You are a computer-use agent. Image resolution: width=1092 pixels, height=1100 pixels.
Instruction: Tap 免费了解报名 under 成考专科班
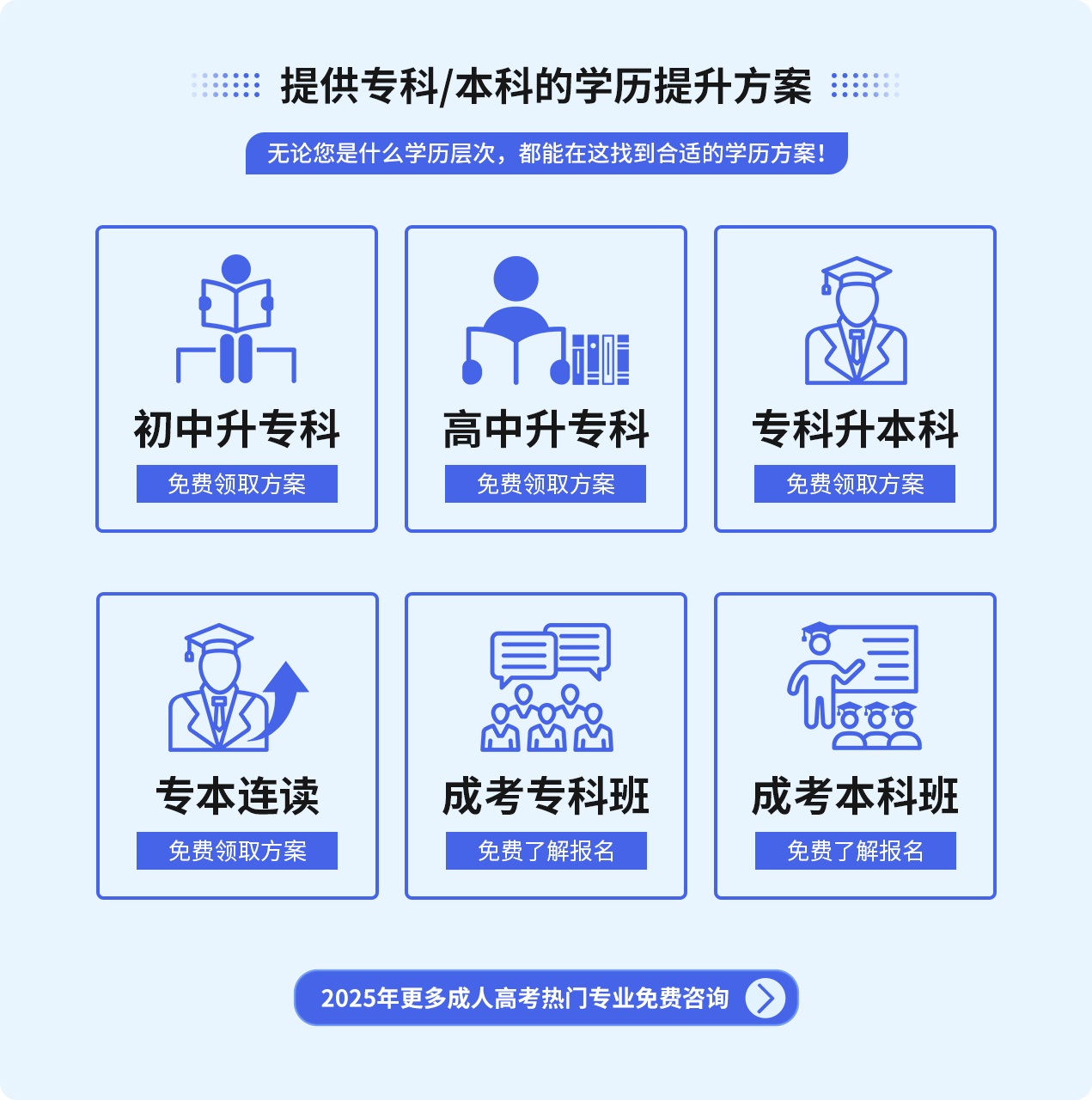pos(546,851)
